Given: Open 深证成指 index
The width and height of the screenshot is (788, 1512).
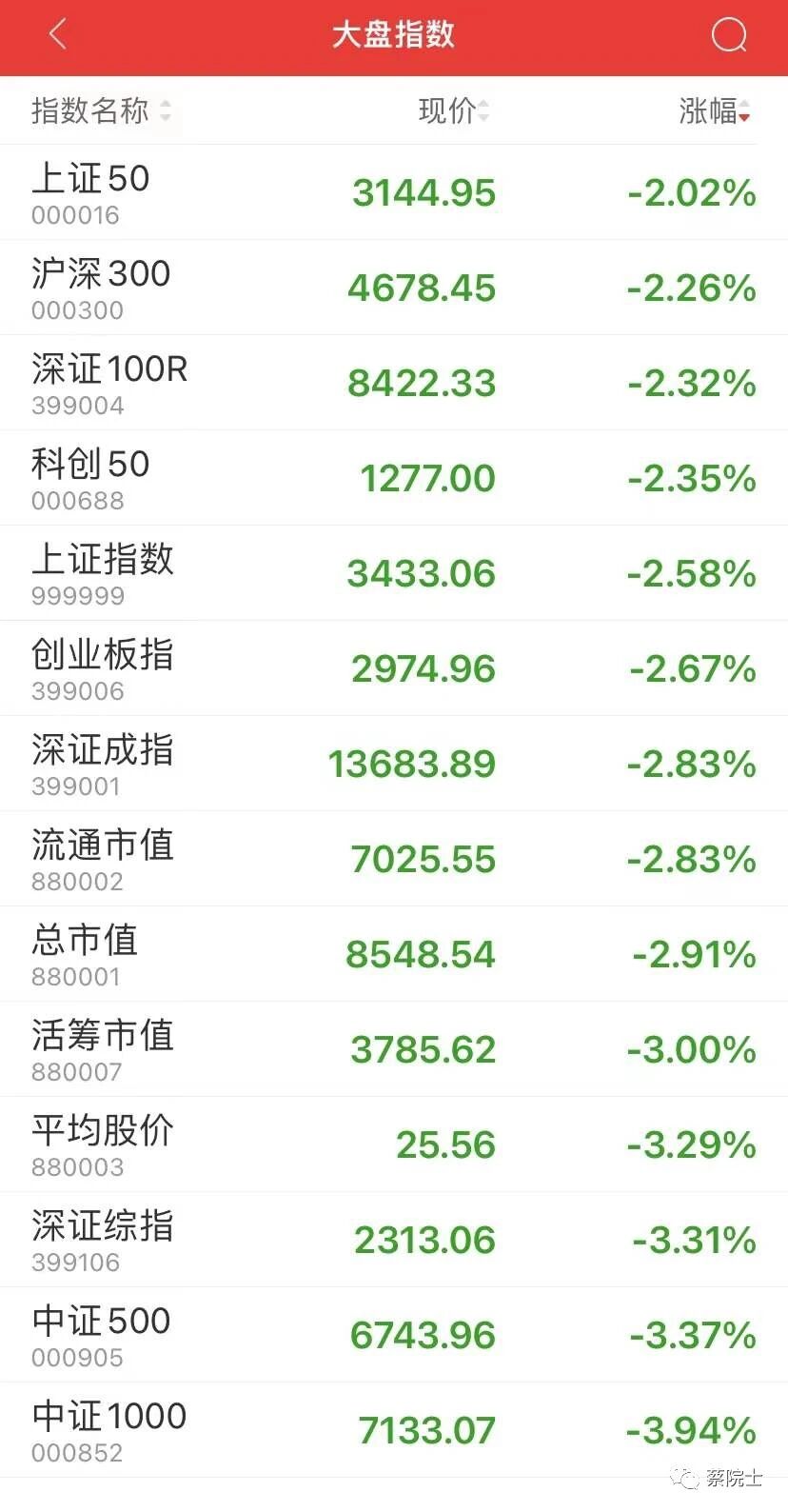Looking at the screenshot, I should coord(394,764).
